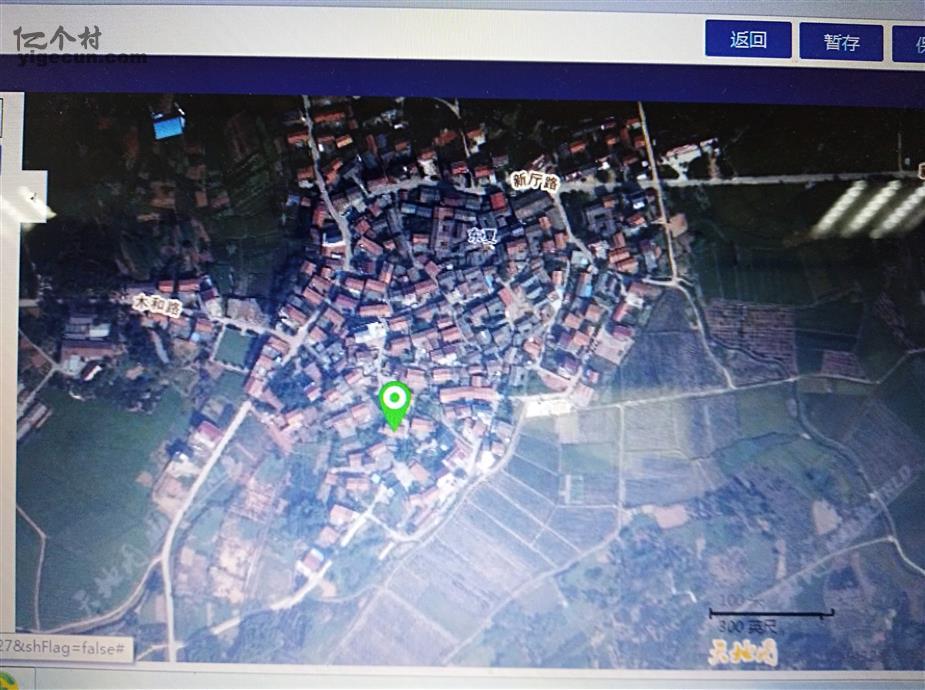The image size is (925, 690).
Task: Tap 暂存 to save a draft
Action: pos(841,42)
